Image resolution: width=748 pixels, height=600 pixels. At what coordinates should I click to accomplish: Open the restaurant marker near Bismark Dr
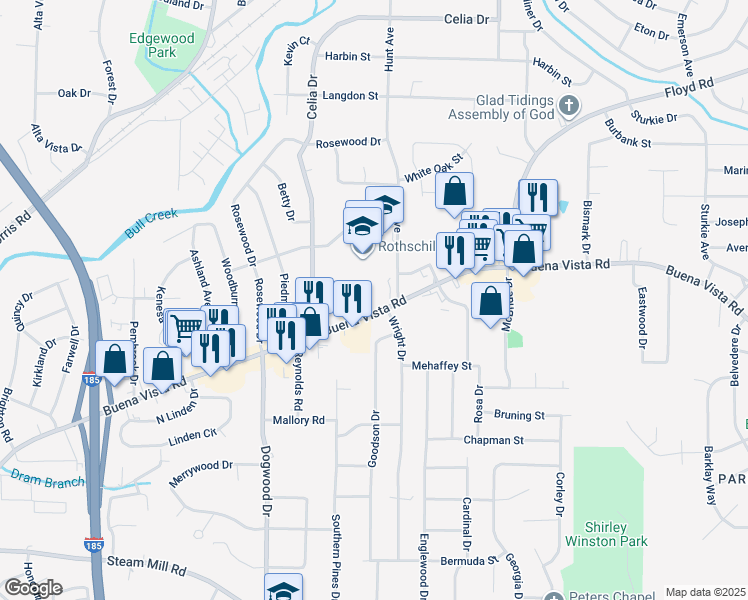pyautogui.click(x=540, y=197)
